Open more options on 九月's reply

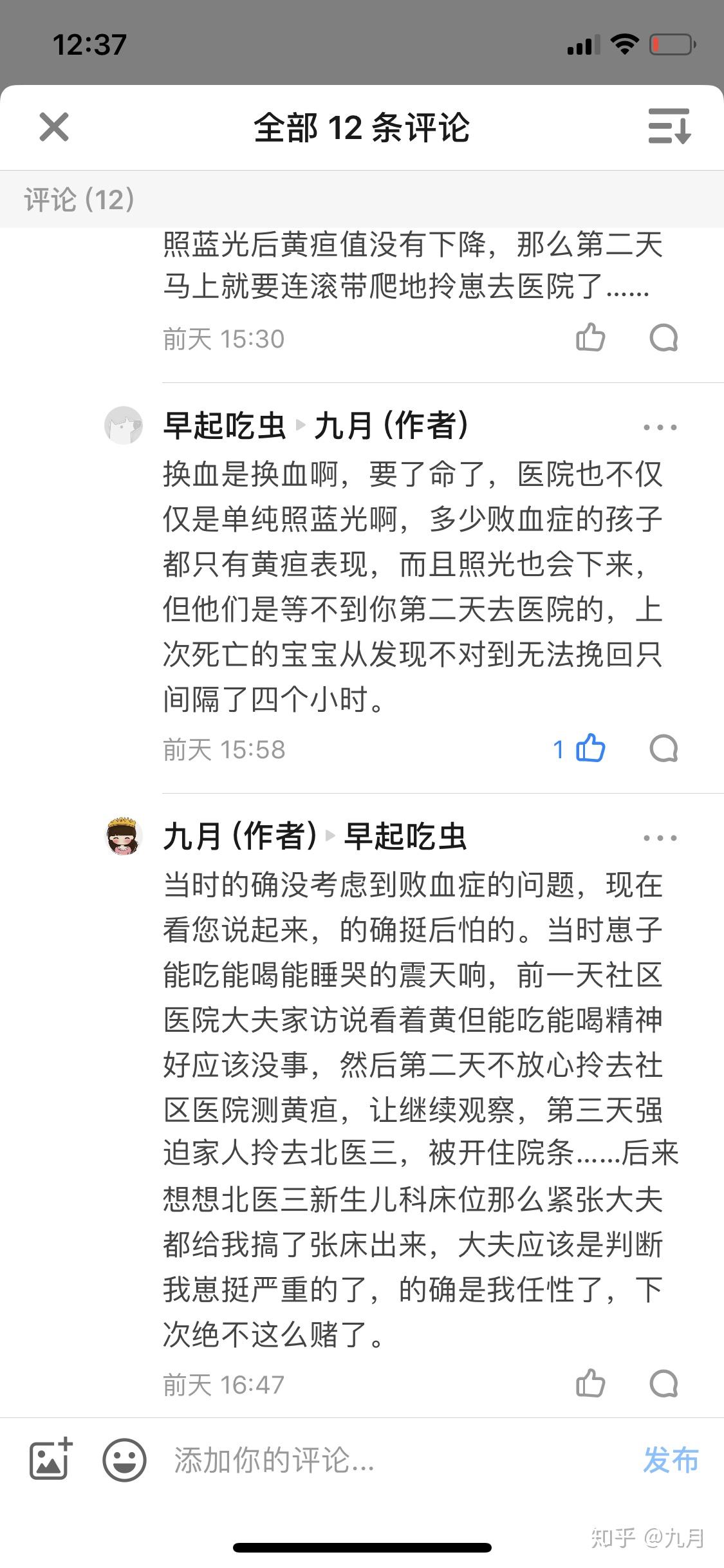pyautogui.click(x=660, y=838)
